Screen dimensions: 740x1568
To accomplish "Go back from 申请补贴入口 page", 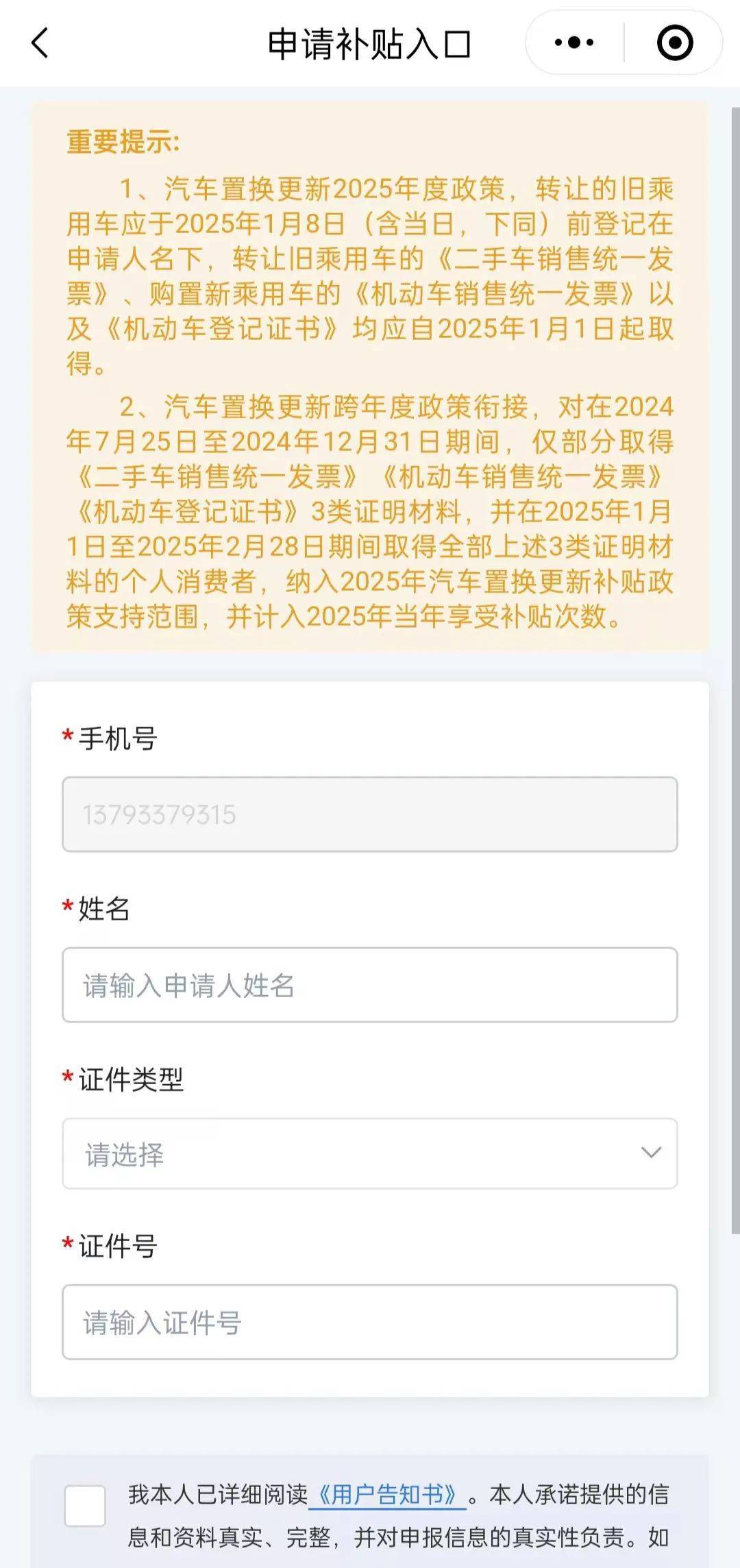I will (x=40, y=43).
